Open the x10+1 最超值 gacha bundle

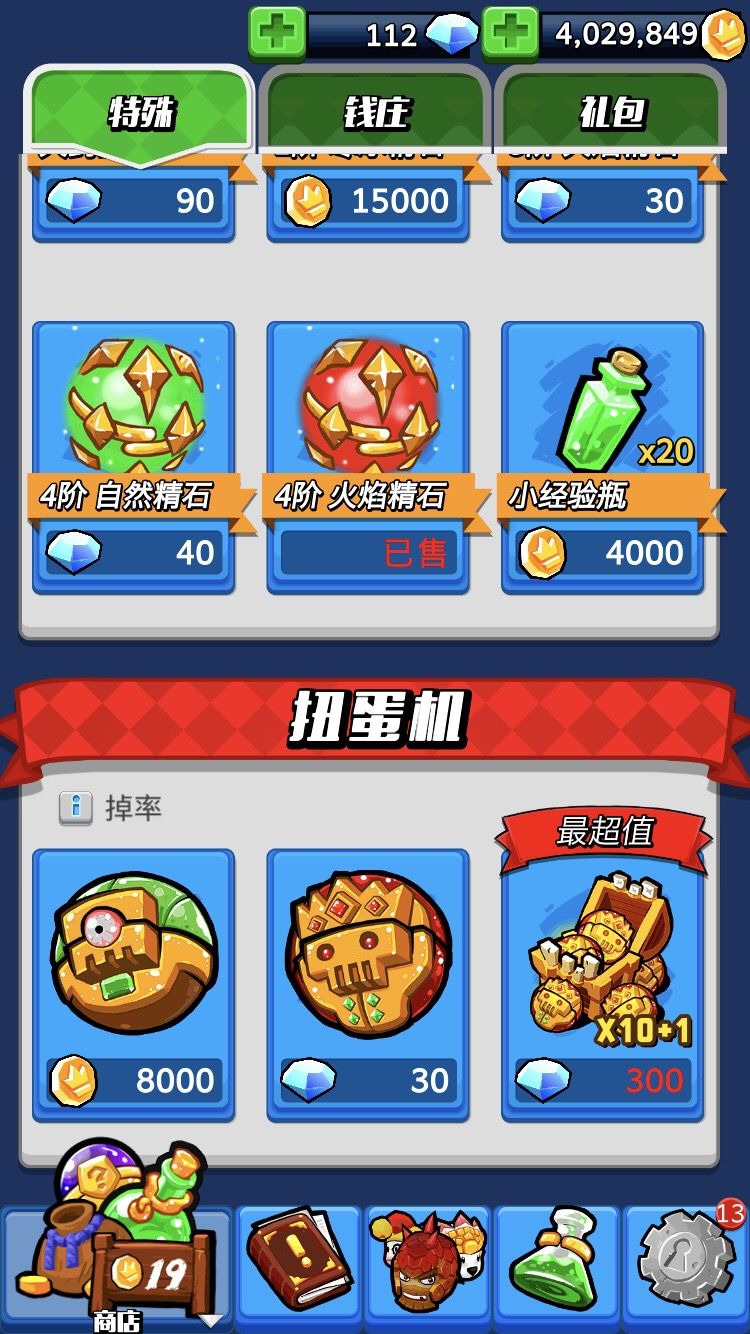[603, 960]
